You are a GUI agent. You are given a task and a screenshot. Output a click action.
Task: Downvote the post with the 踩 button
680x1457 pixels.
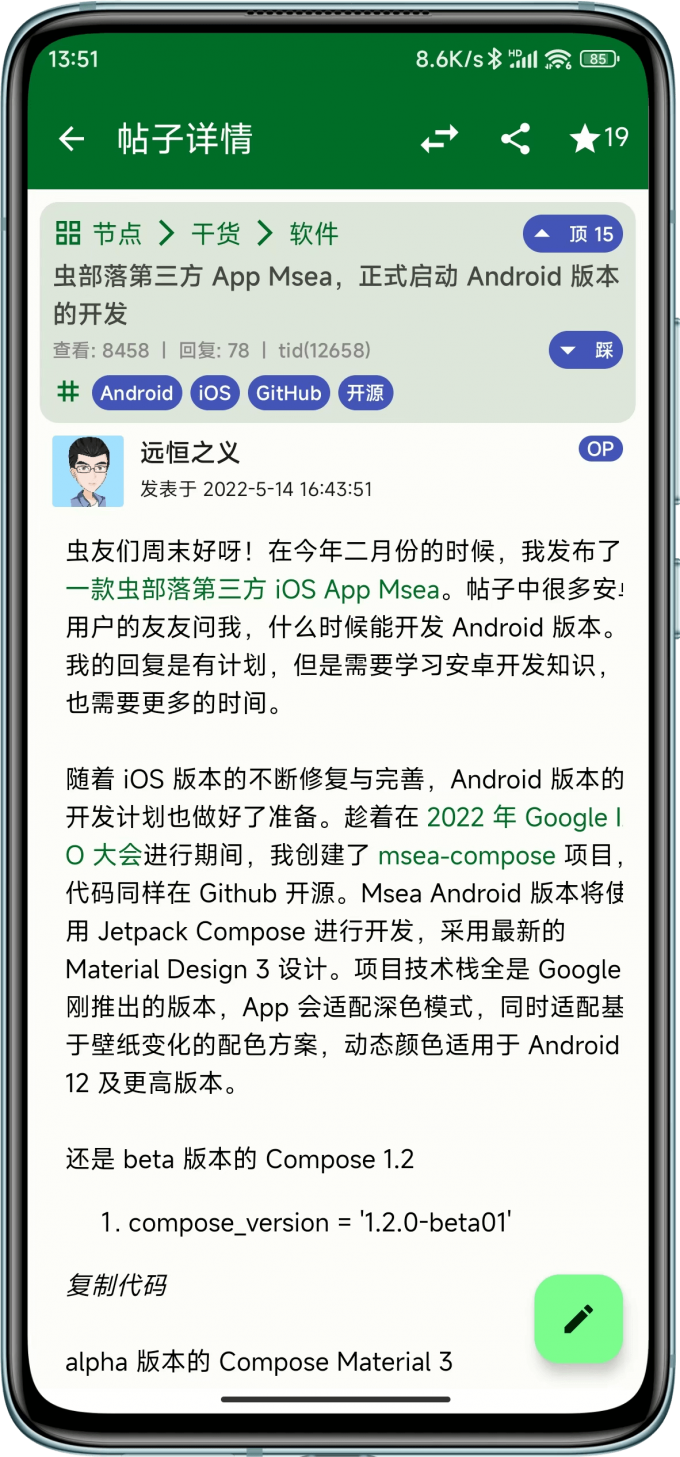[x=585, y=351]
